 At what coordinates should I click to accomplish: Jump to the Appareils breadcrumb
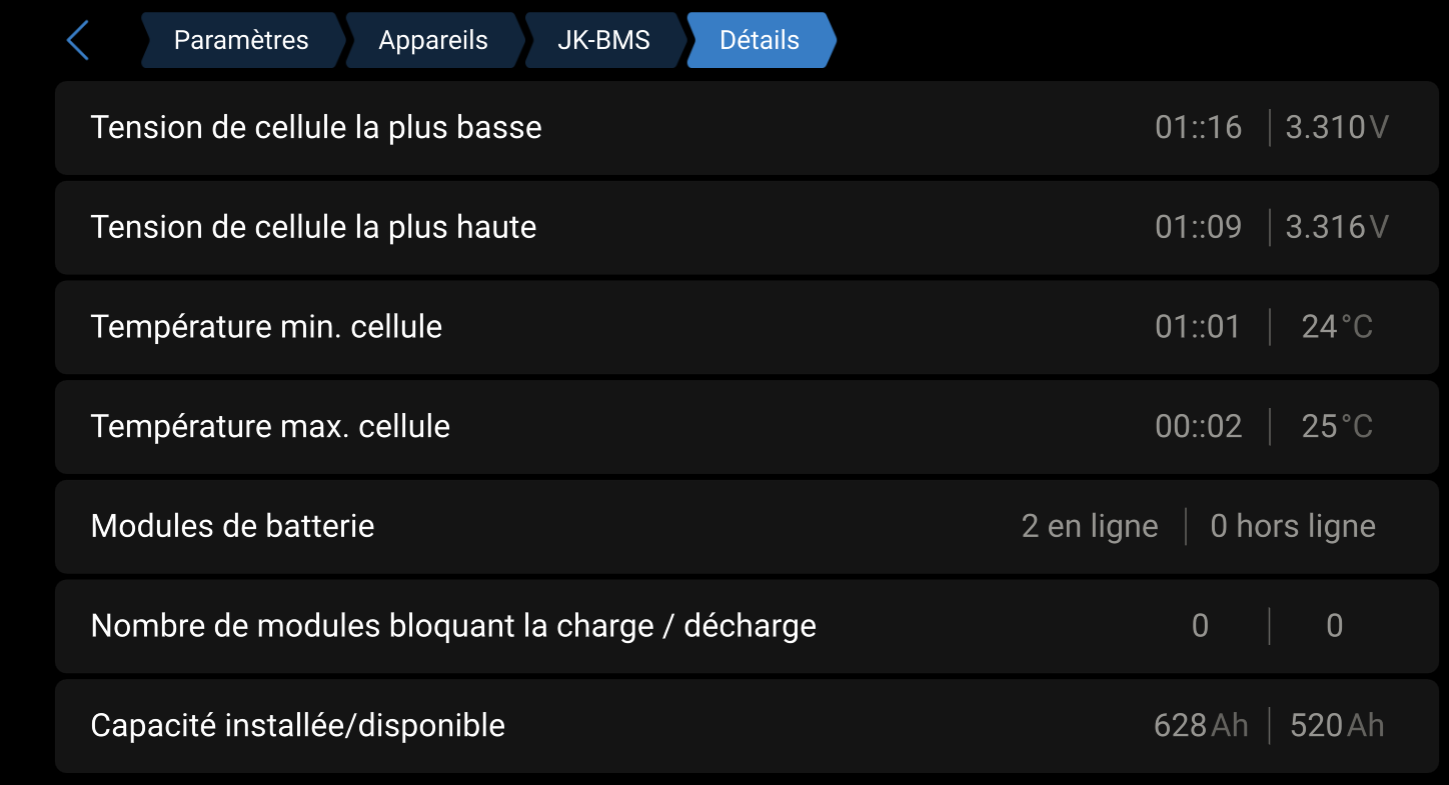coord(433,40)
